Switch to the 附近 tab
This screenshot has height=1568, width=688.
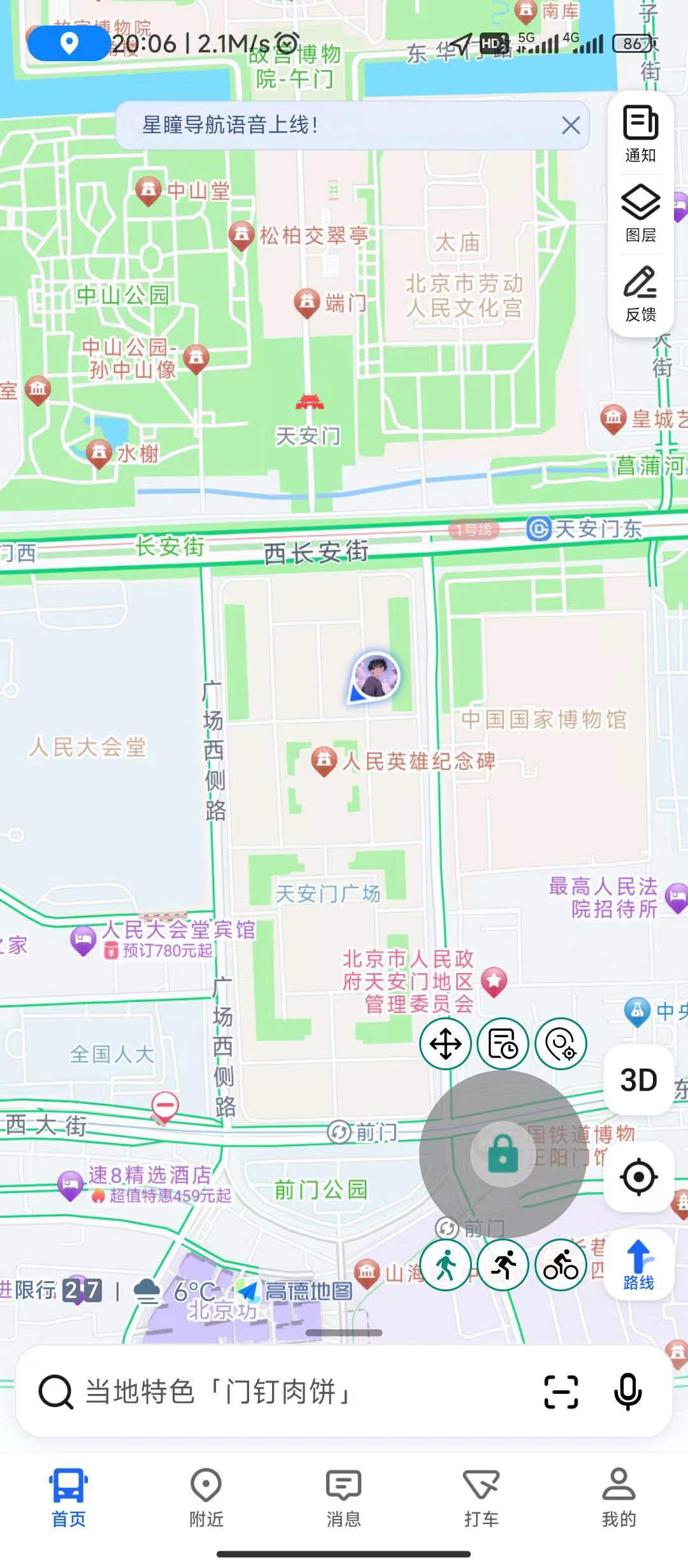coord(206,1498)
